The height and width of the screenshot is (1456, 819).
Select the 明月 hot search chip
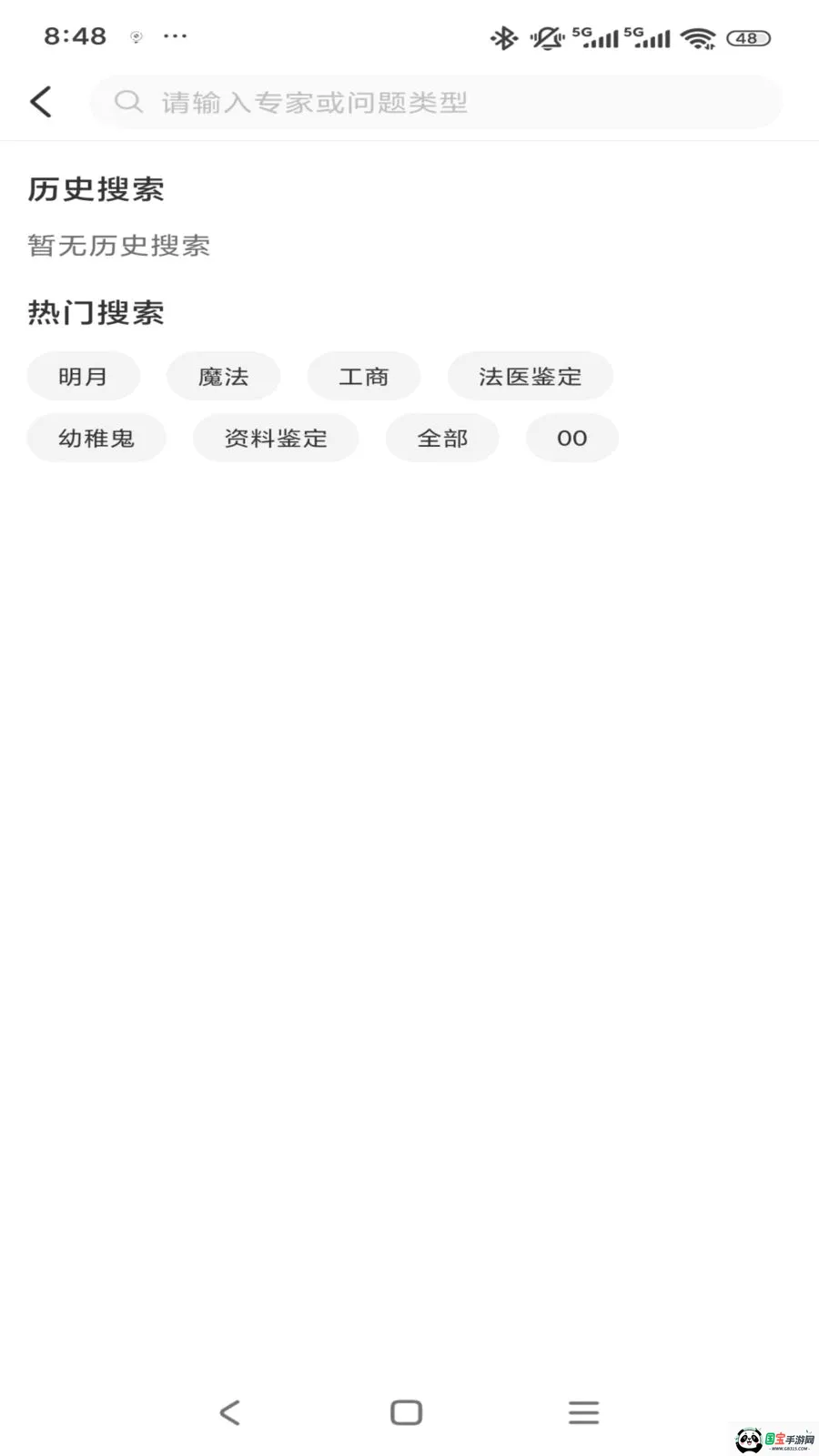tap(83, 376)
